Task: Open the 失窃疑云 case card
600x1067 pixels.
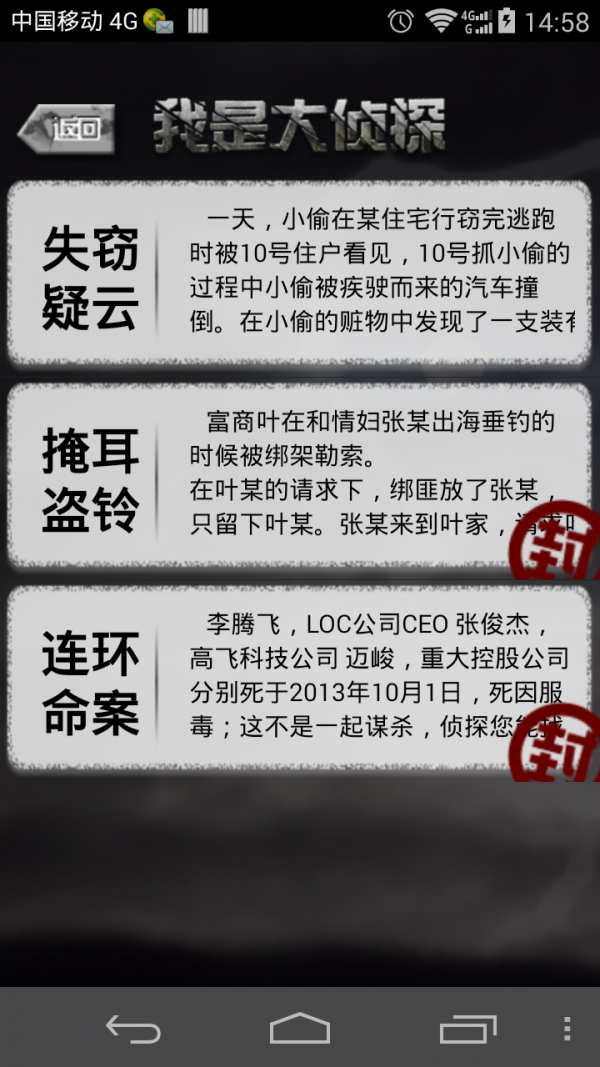Action: (298, 272)
